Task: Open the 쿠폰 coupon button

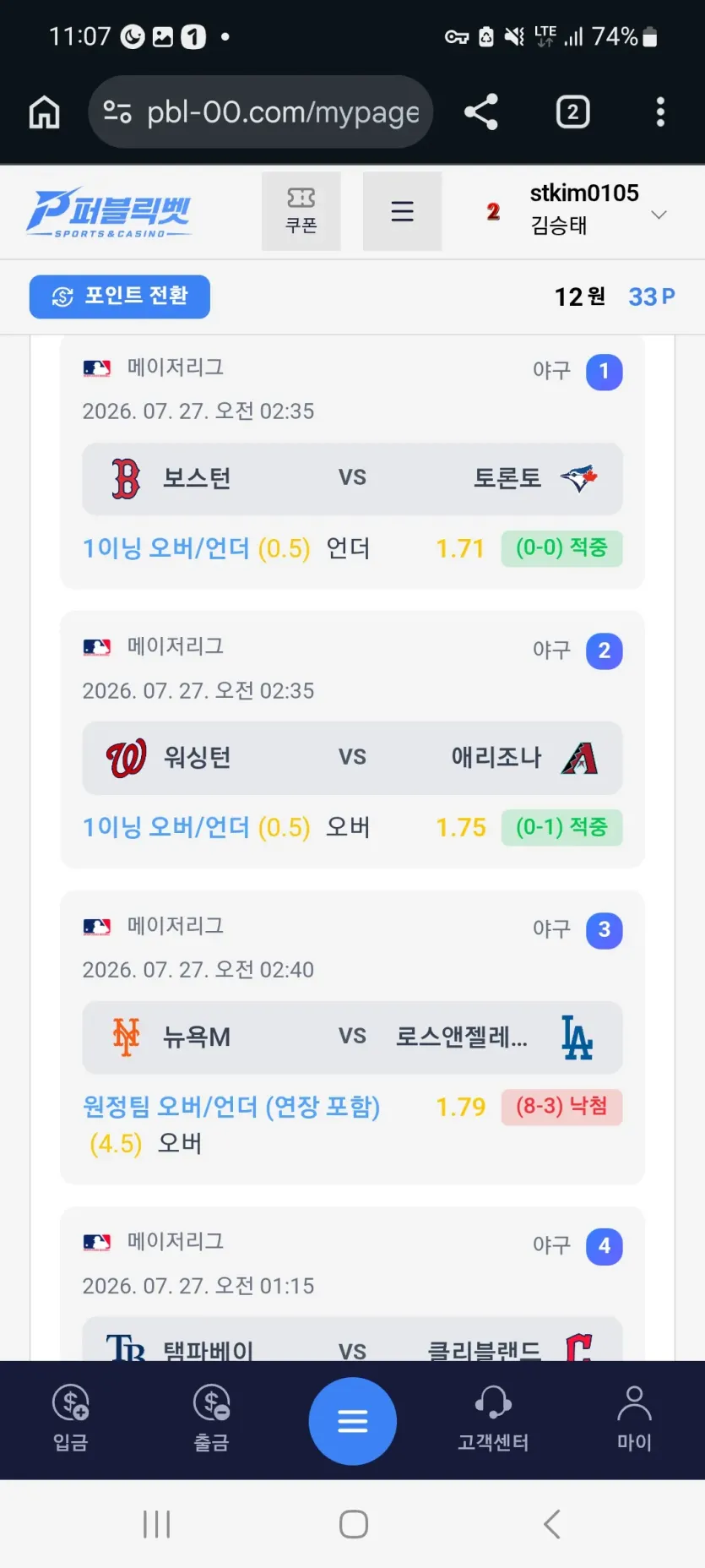Action: 301,211
